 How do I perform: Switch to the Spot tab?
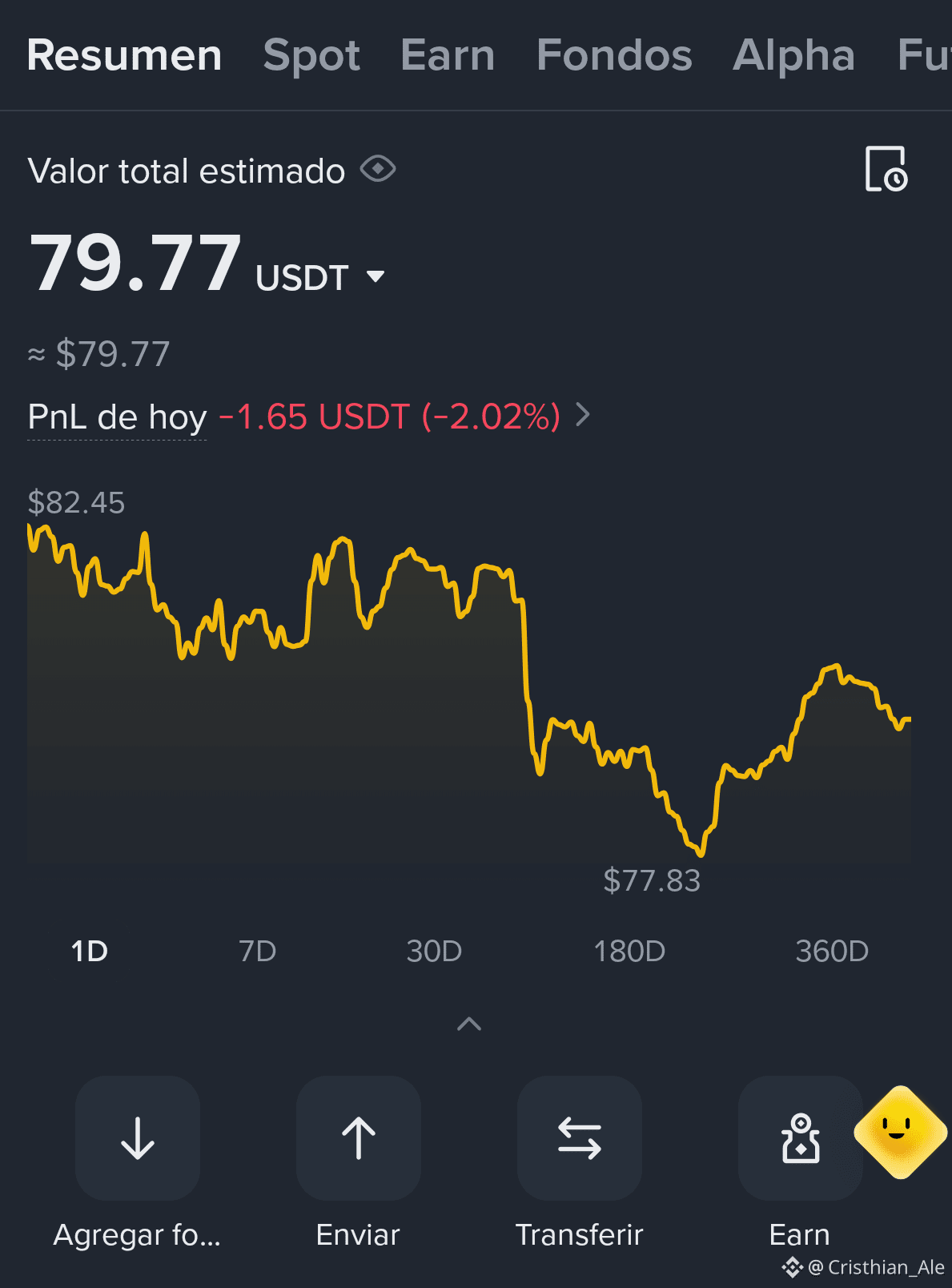coord(311,55)
